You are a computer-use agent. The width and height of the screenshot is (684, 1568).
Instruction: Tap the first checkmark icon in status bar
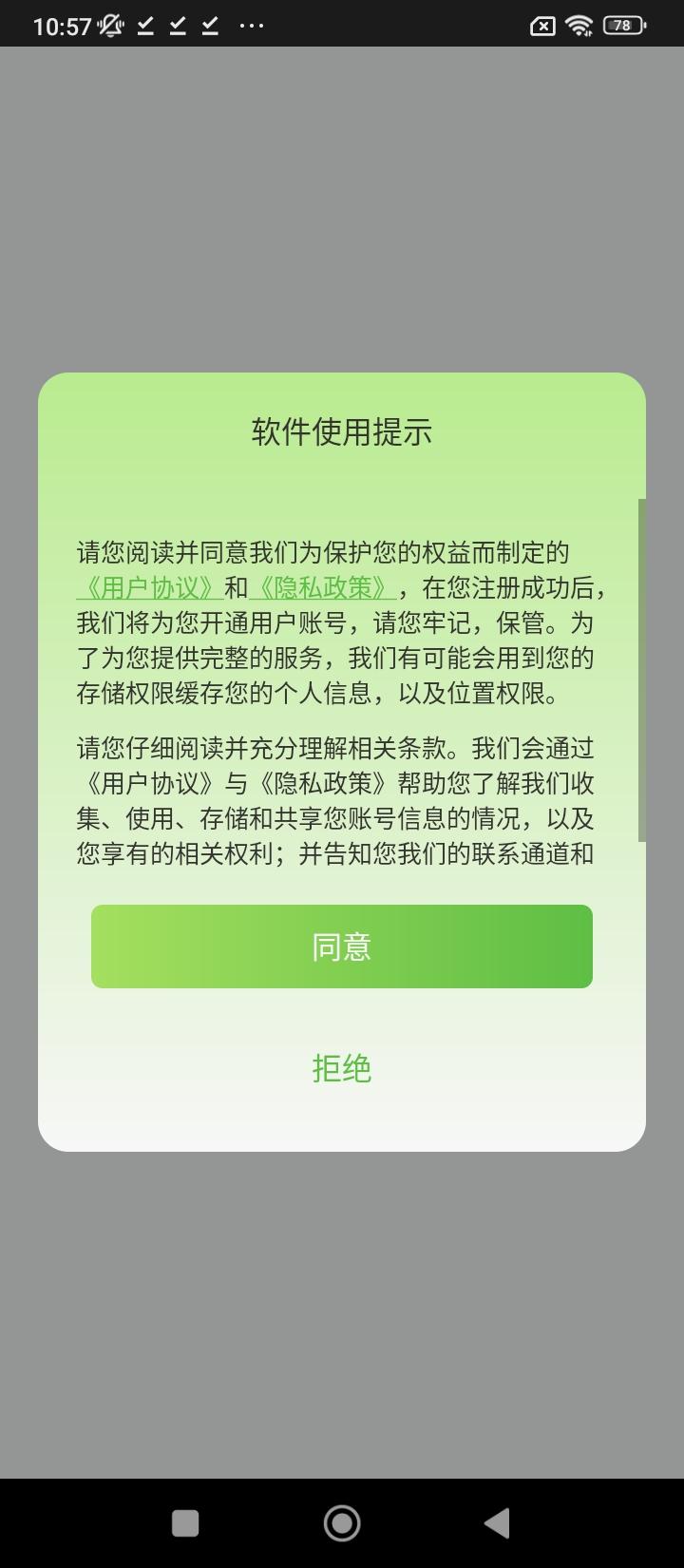click(x=143, y=26)
